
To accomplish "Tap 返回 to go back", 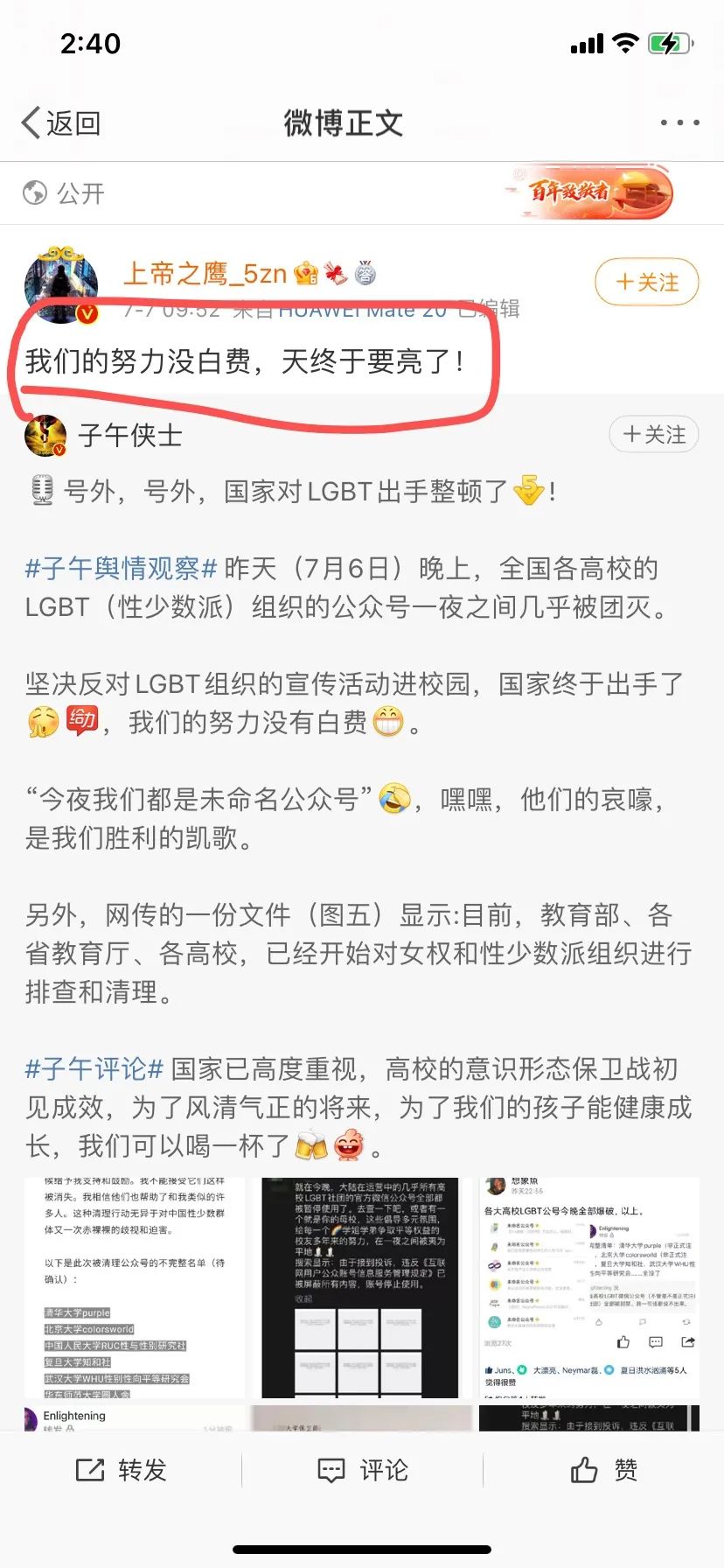I will (x=61, y=123).
